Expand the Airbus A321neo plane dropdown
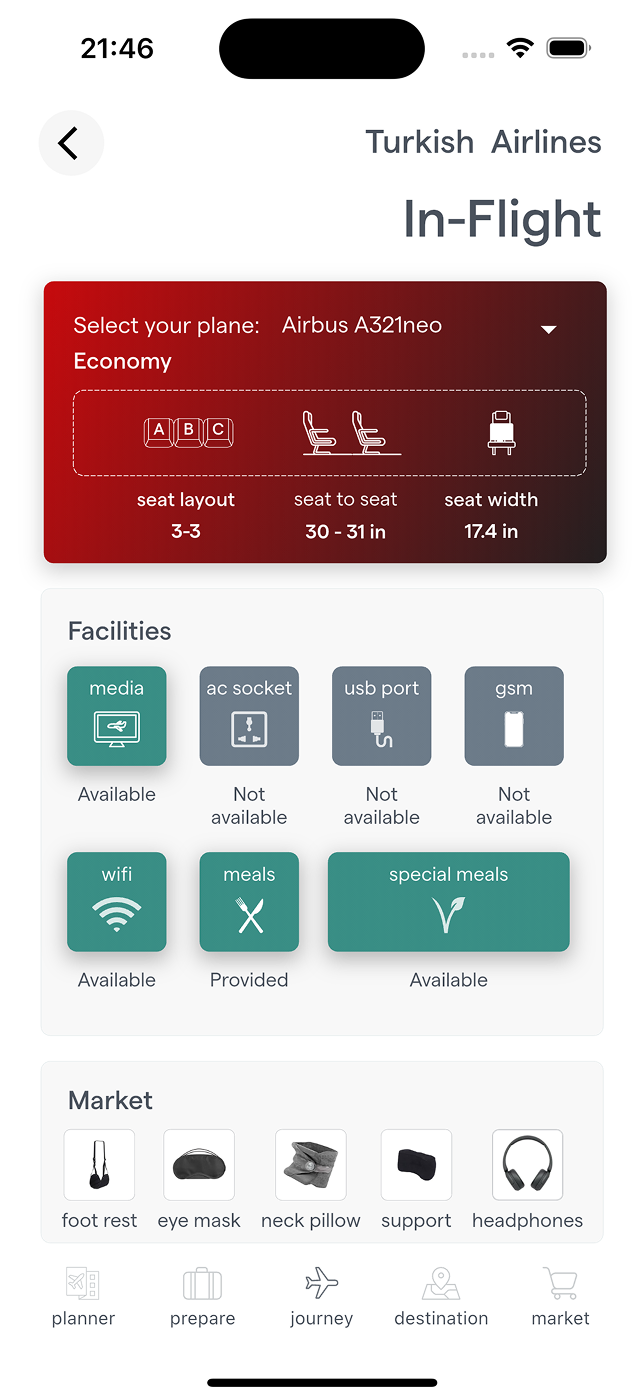644x1400 pixels. [x=548, y=328]
